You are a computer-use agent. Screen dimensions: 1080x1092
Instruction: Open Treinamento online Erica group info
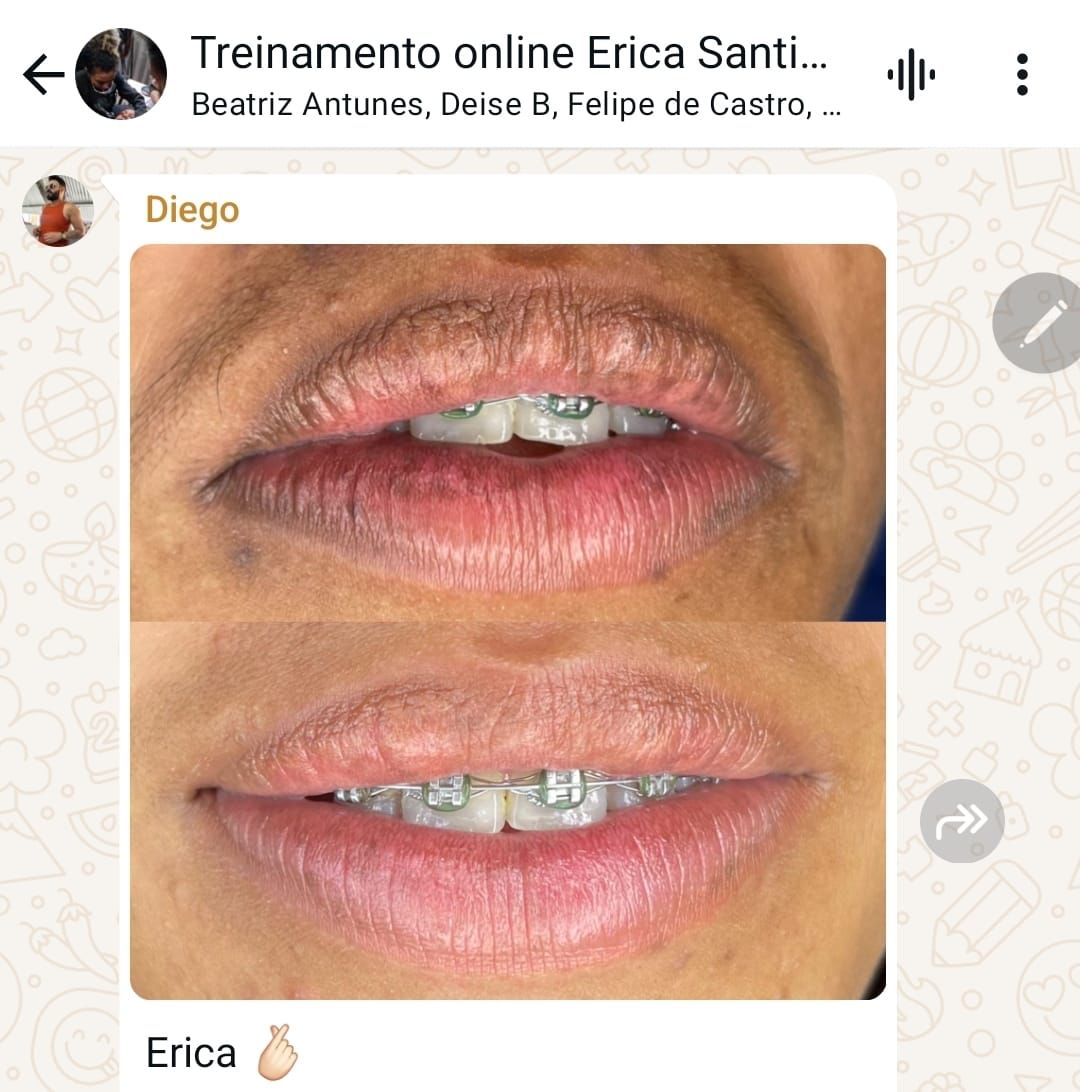508,54
